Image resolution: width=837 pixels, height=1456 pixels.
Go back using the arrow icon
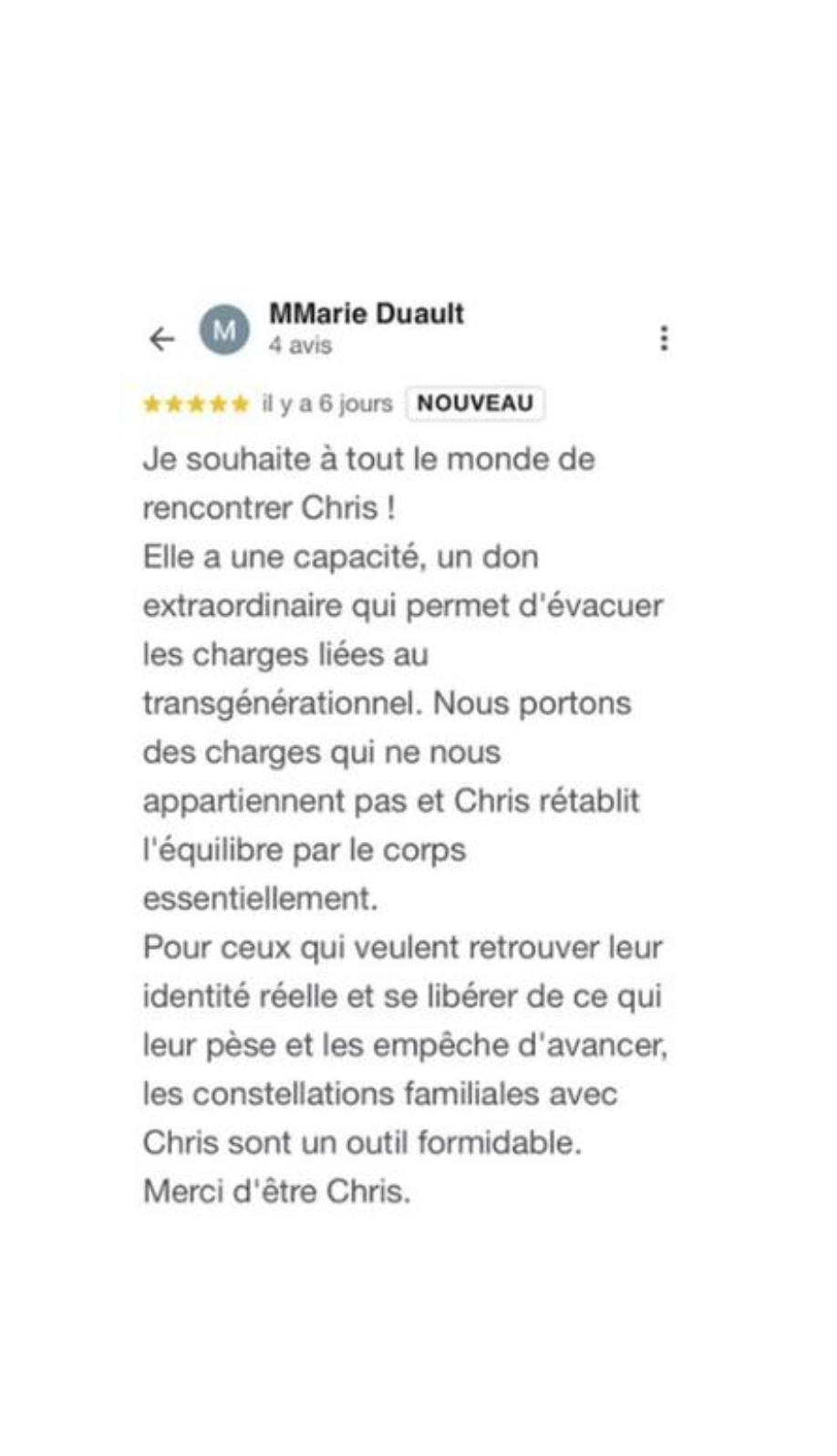(x=161, y=338)
